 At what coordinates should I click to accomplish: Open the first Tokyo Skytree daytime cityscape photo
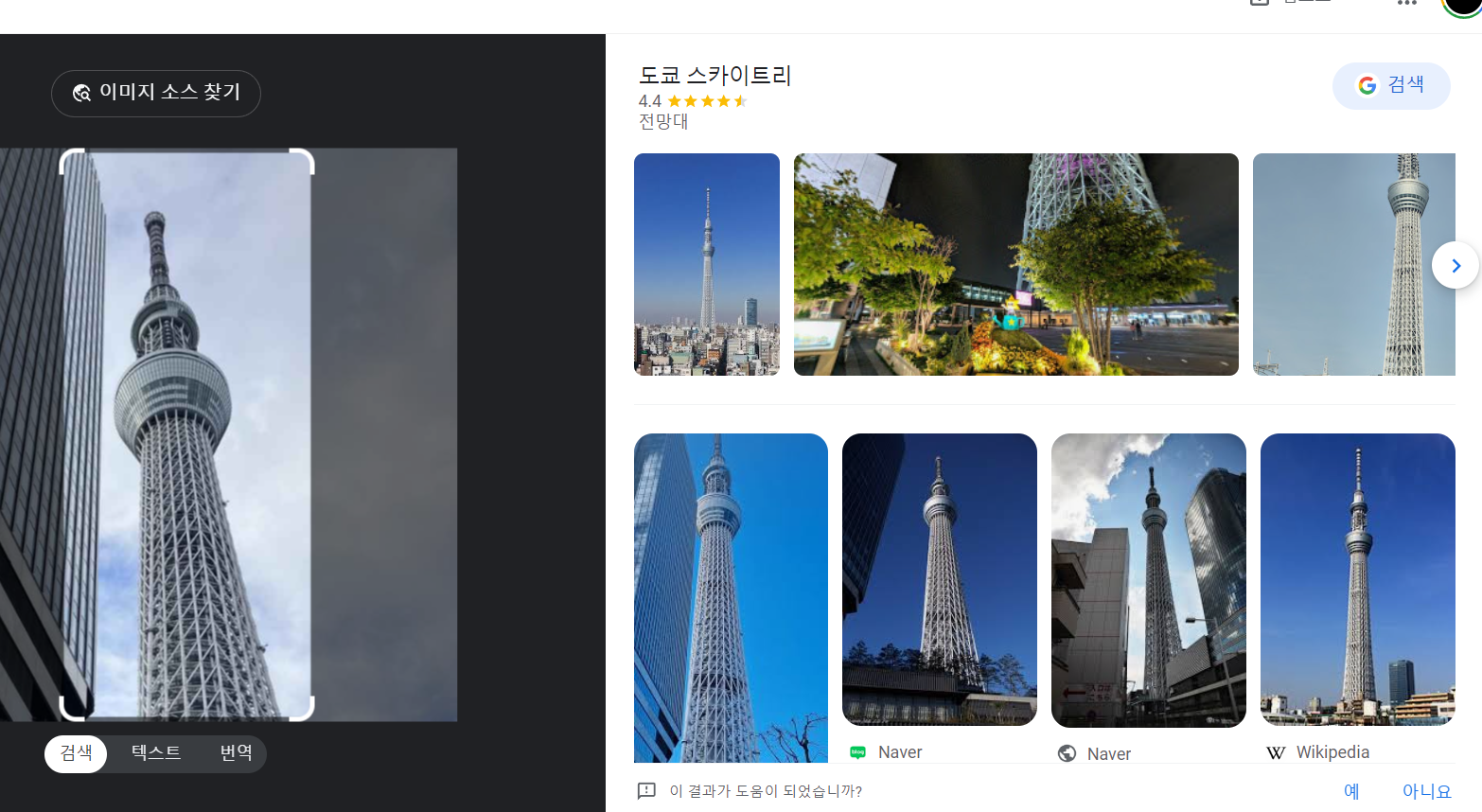coord(706,264)
